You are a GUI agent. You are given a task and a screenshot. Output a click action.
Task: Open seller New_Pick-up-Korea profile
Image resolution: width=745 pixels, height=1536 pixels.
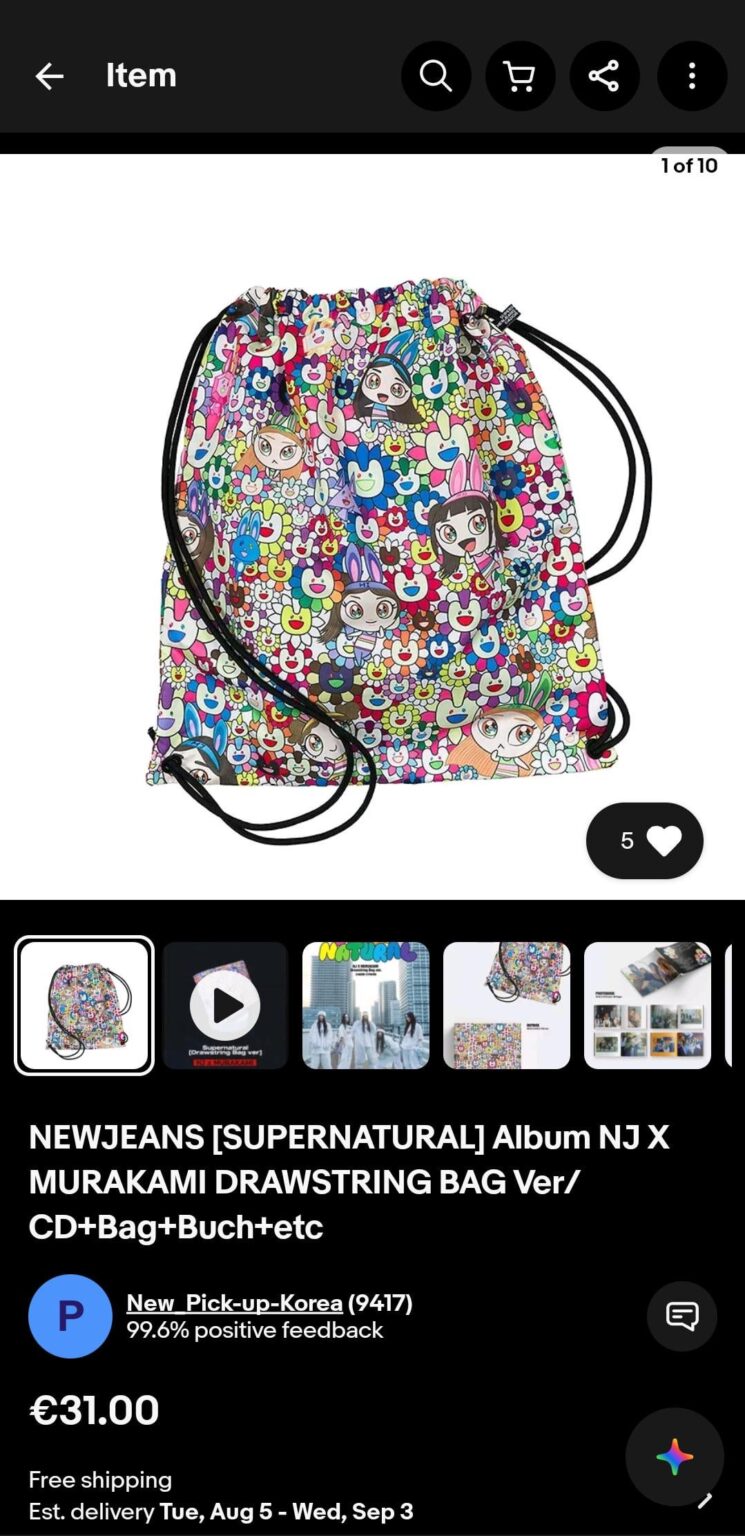(x=234, y=1303)
